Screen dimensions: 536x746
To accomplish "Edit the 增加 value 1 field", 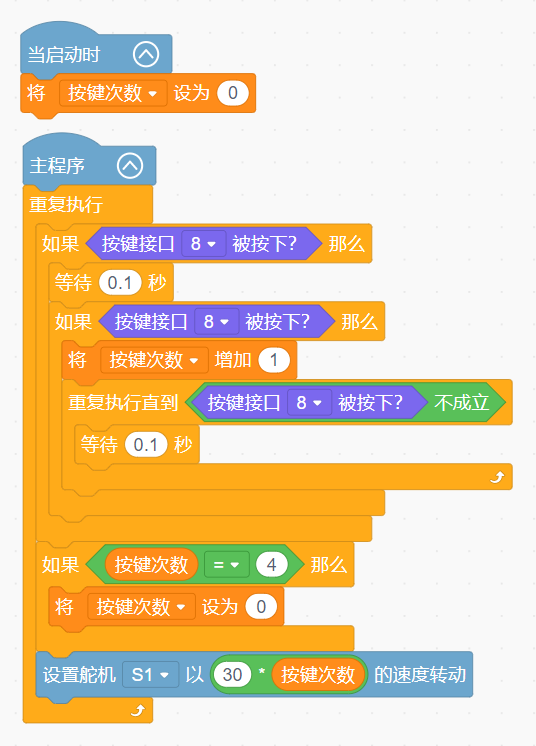I will tap(274, 360).
